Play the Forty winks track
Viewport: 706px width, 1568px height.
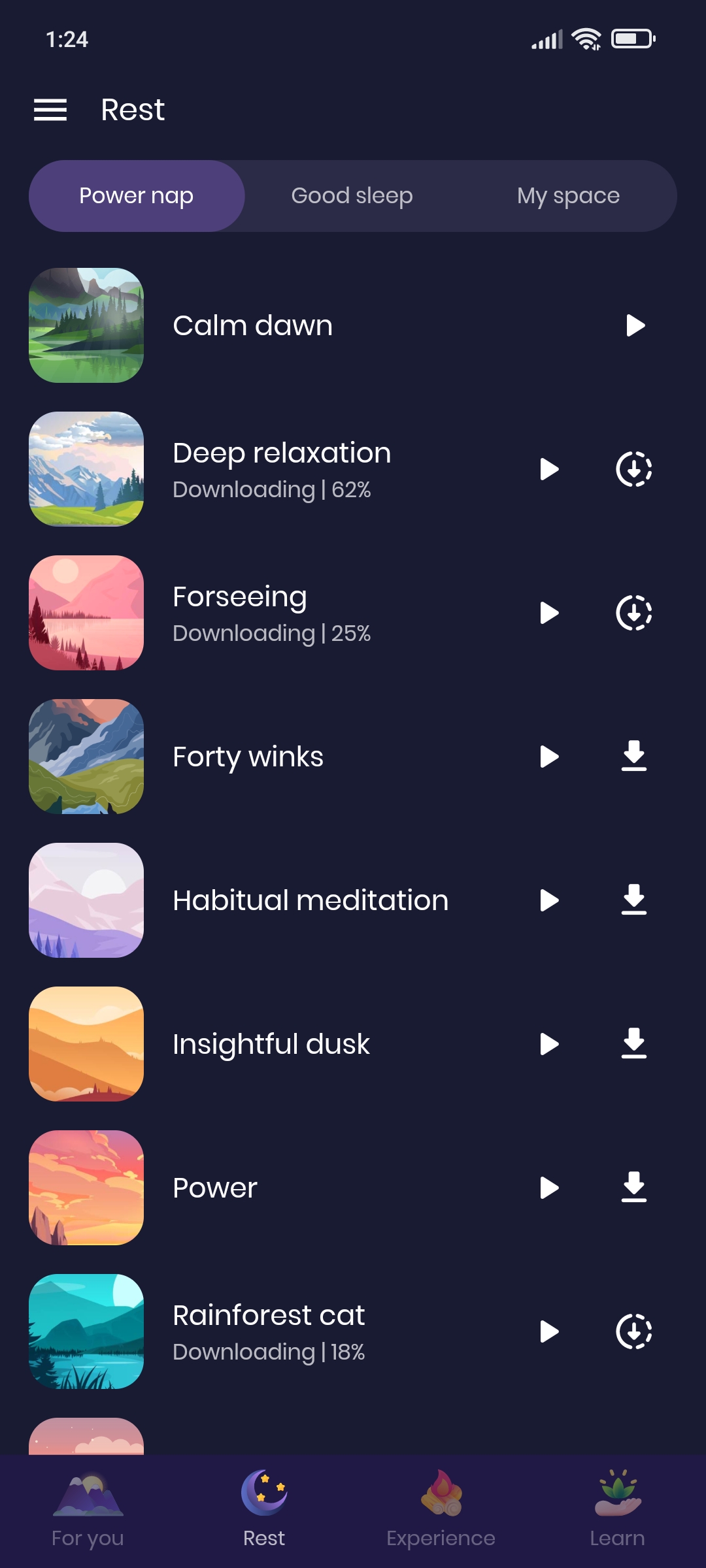[549, 757]
